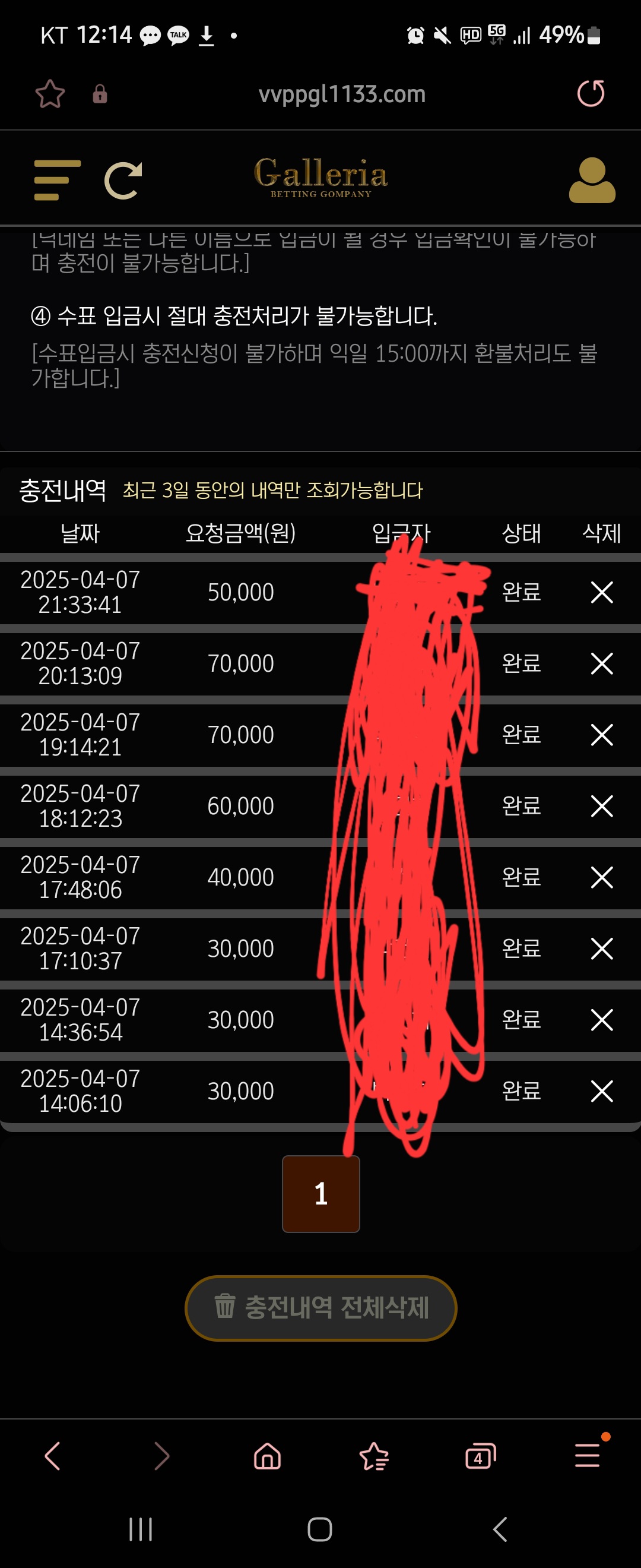Open the browser tabs switcher
This screenshot has height=1568, width=641.
[x=480, y=1456]
